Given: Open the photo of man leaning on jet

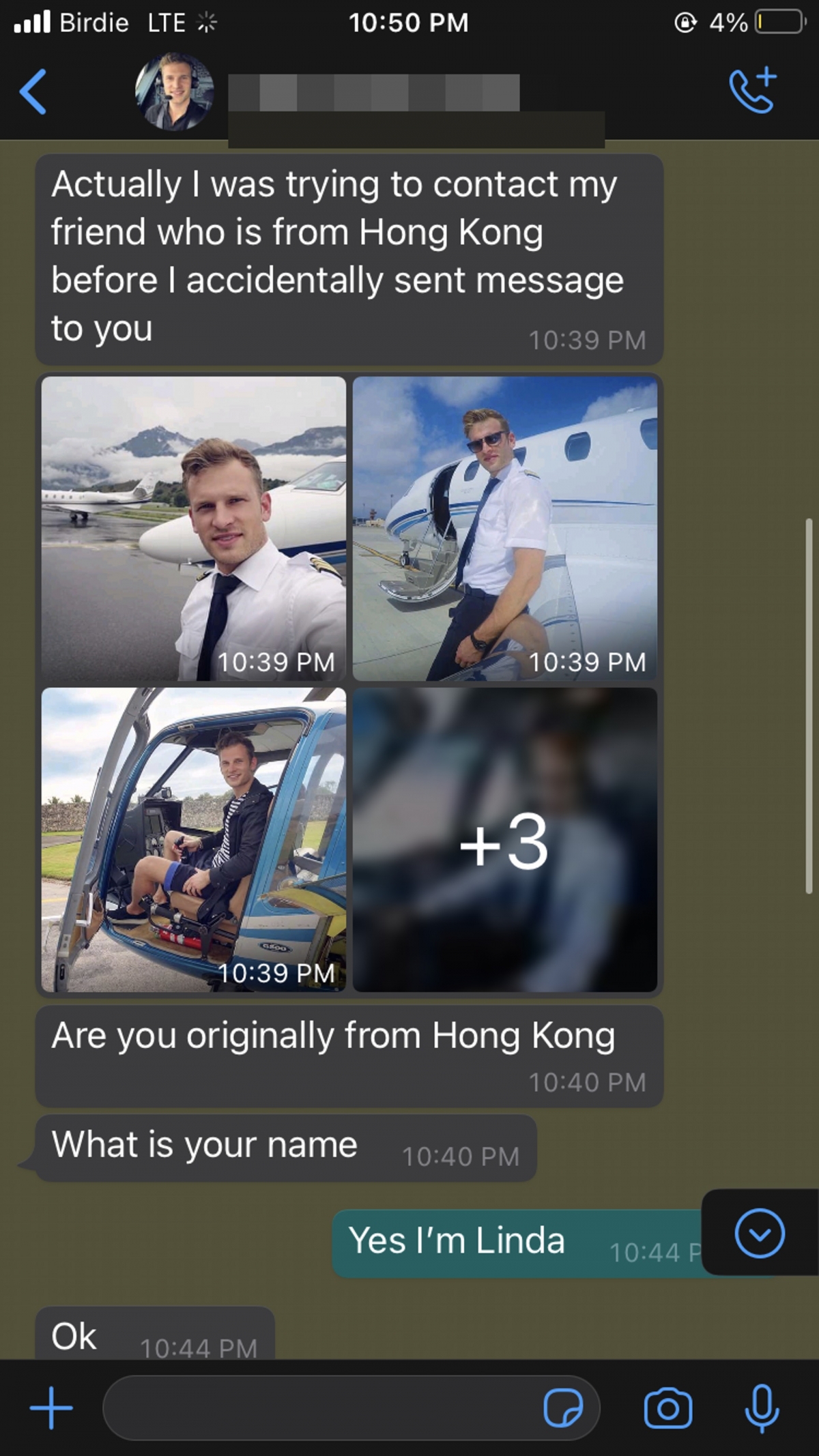Looking at the screenshot, I should (x=505, y=528).
